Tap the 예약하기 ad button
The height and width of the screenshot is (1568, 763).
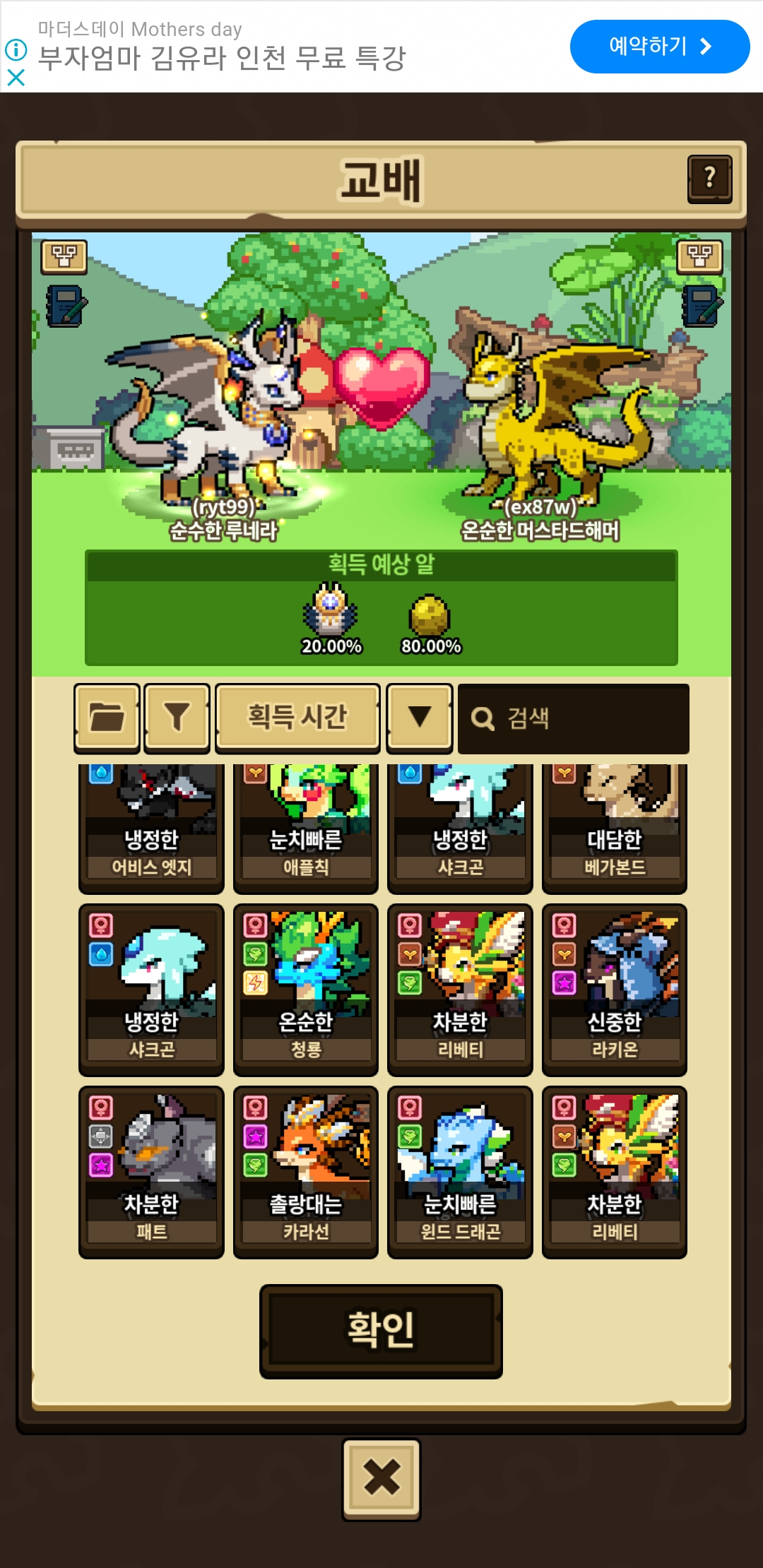(x=659, y=47)
